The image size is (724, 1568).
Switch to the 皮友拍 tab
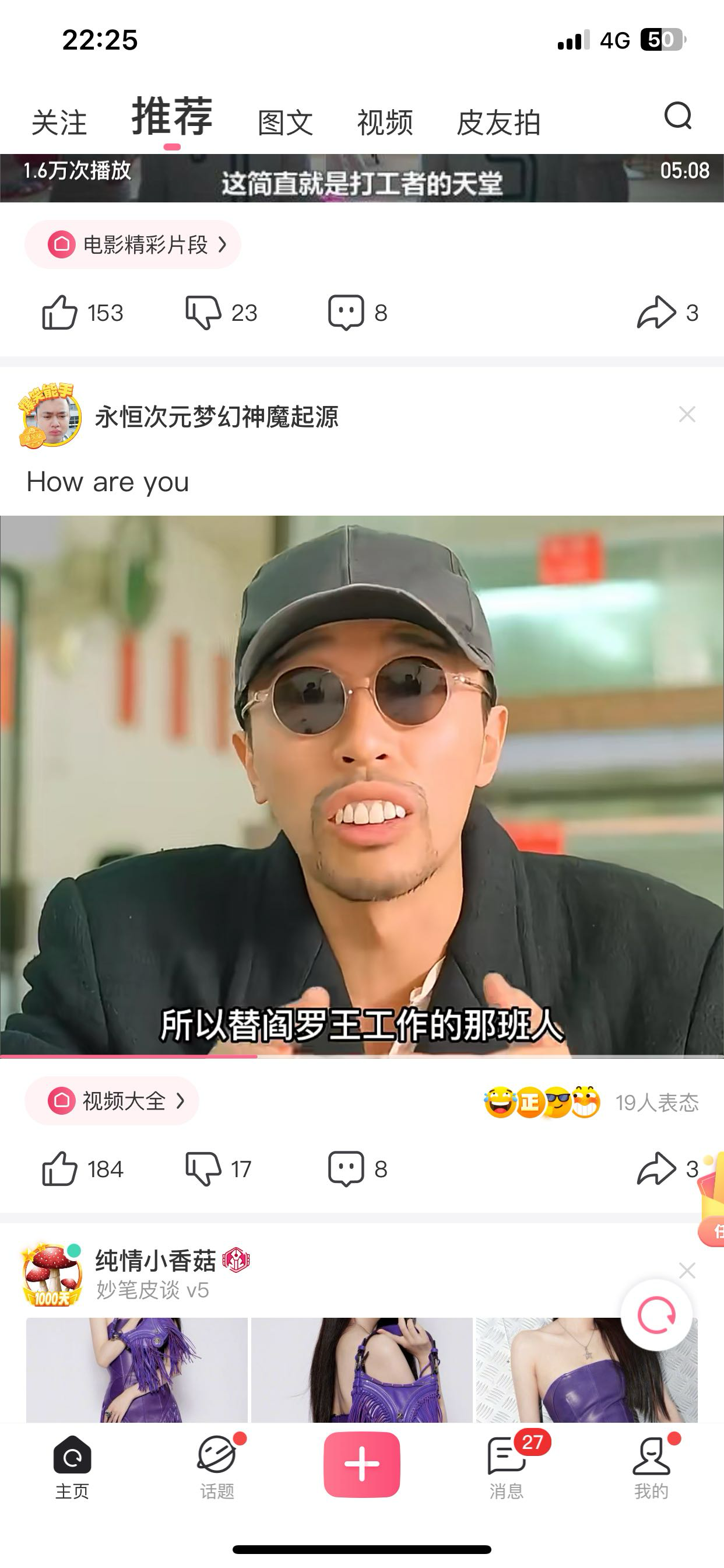498,123
